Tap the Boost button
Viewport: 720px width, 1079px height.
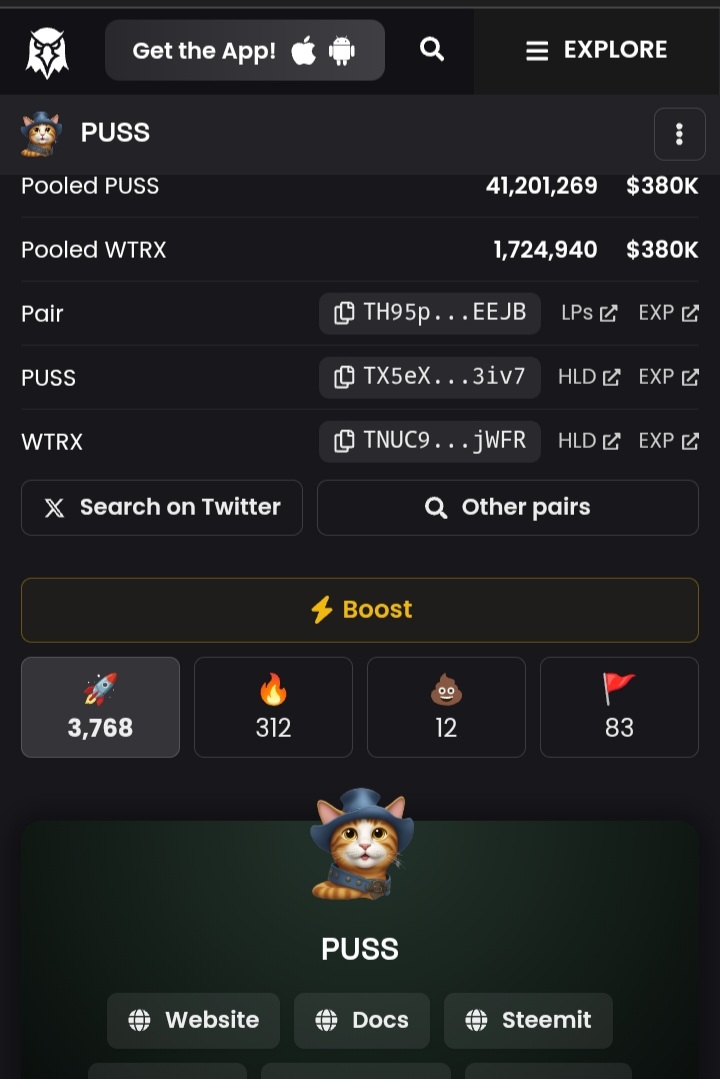pyautogui.click(x=360, y=610)
